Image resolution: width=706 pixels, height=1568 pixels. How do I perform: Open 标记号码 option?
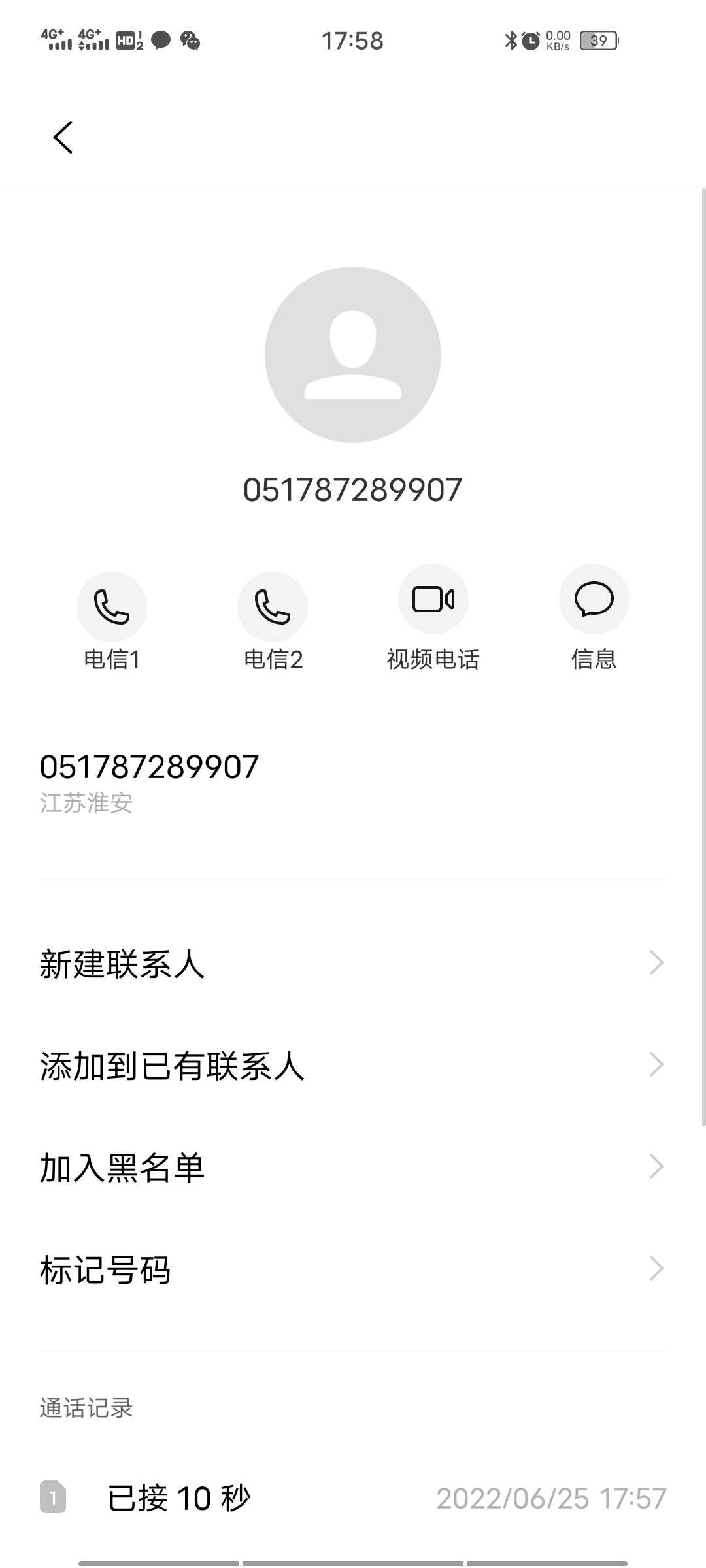[353, 1269]
